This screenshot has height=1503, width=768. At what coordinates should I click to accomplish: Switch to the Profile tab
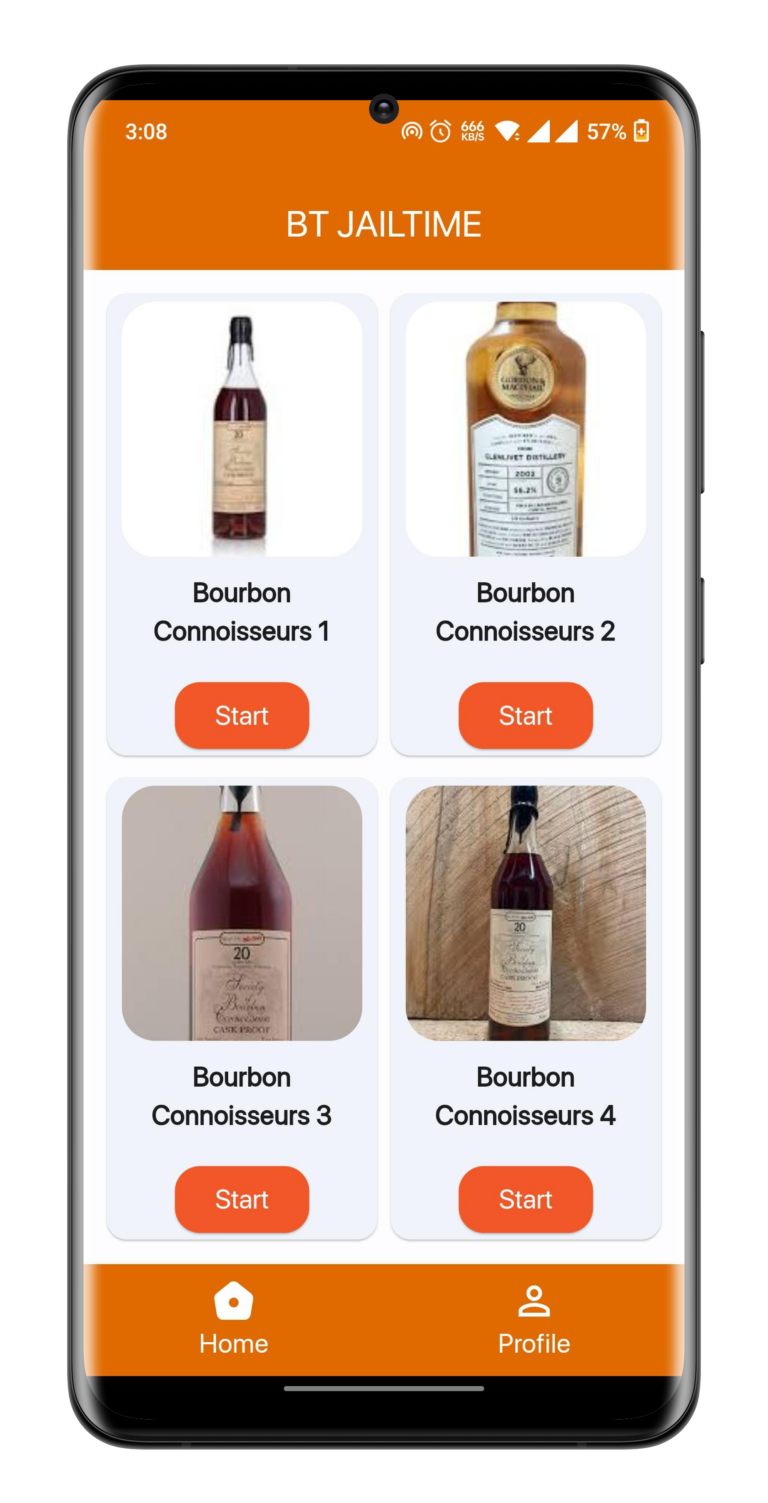[x=534, y=1319]
